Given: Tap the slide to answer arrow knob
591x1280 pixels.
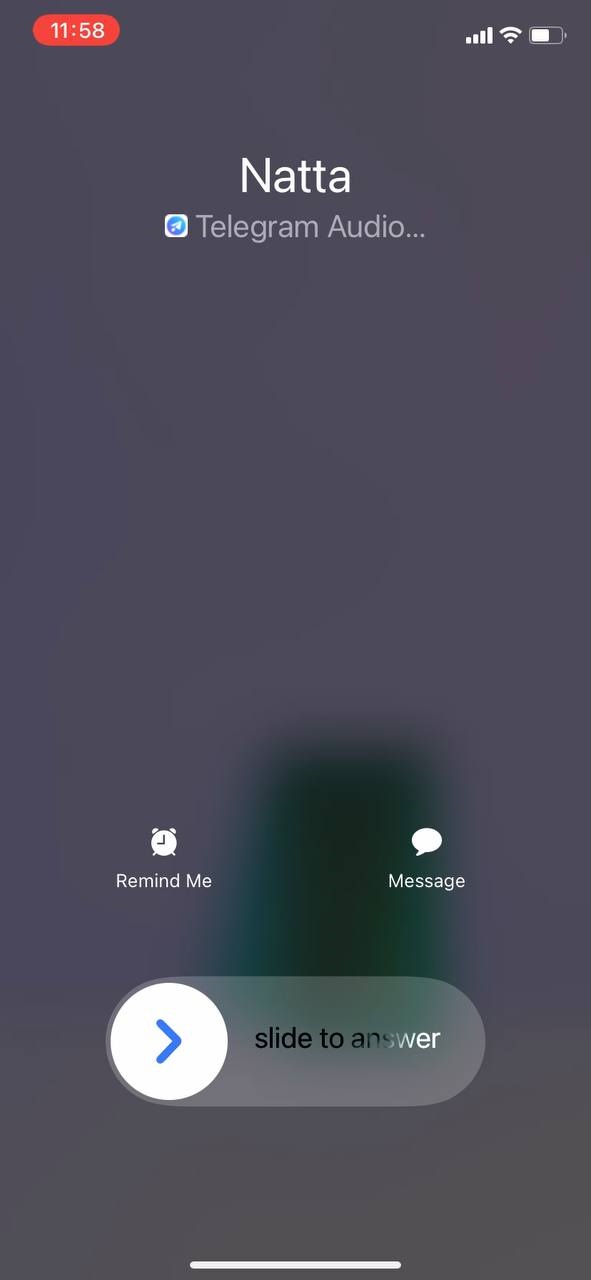Looking at the screenshot, I should tap(169, 1041).
